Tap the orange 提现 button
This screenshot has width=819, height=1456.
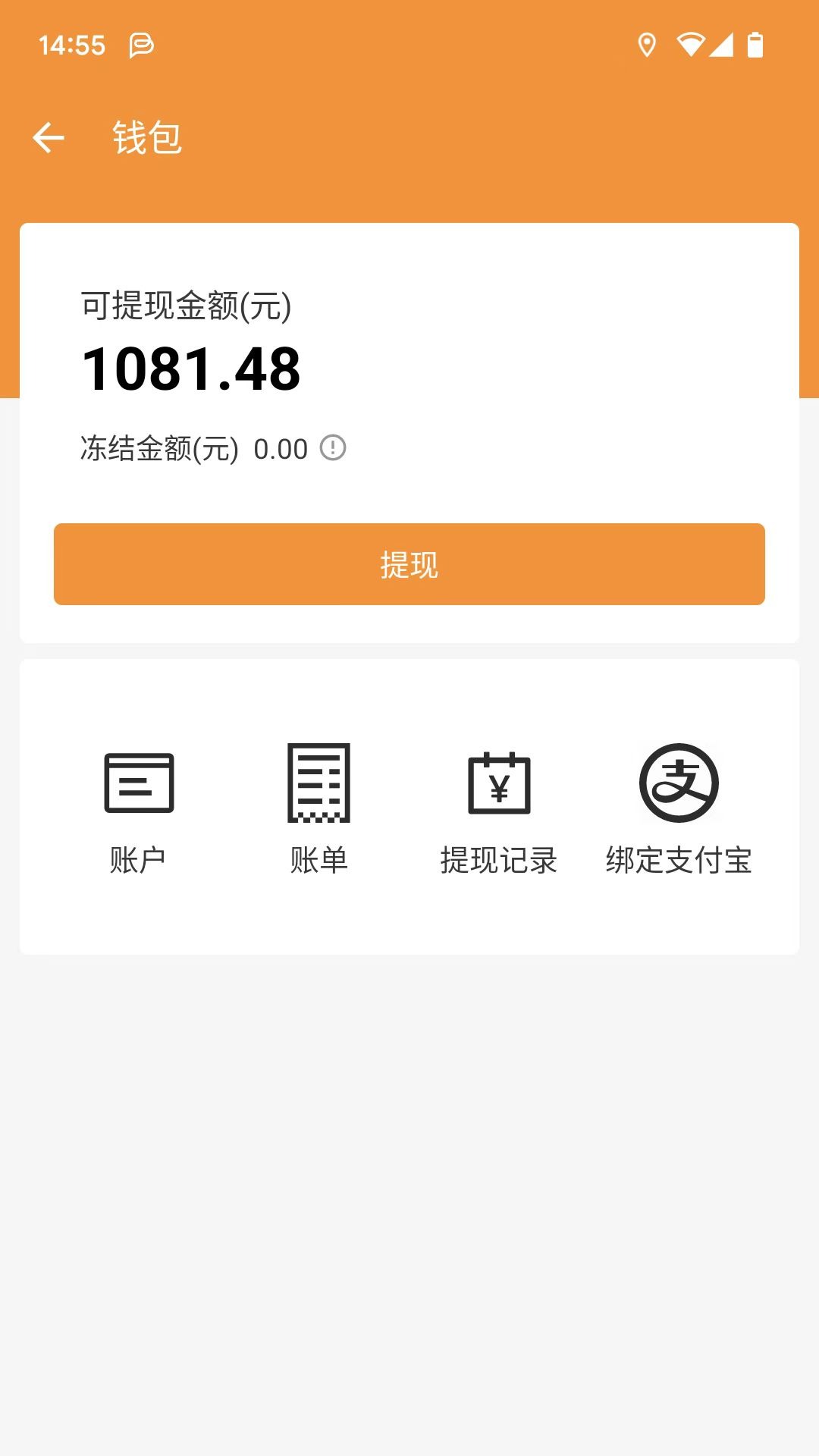409,564
